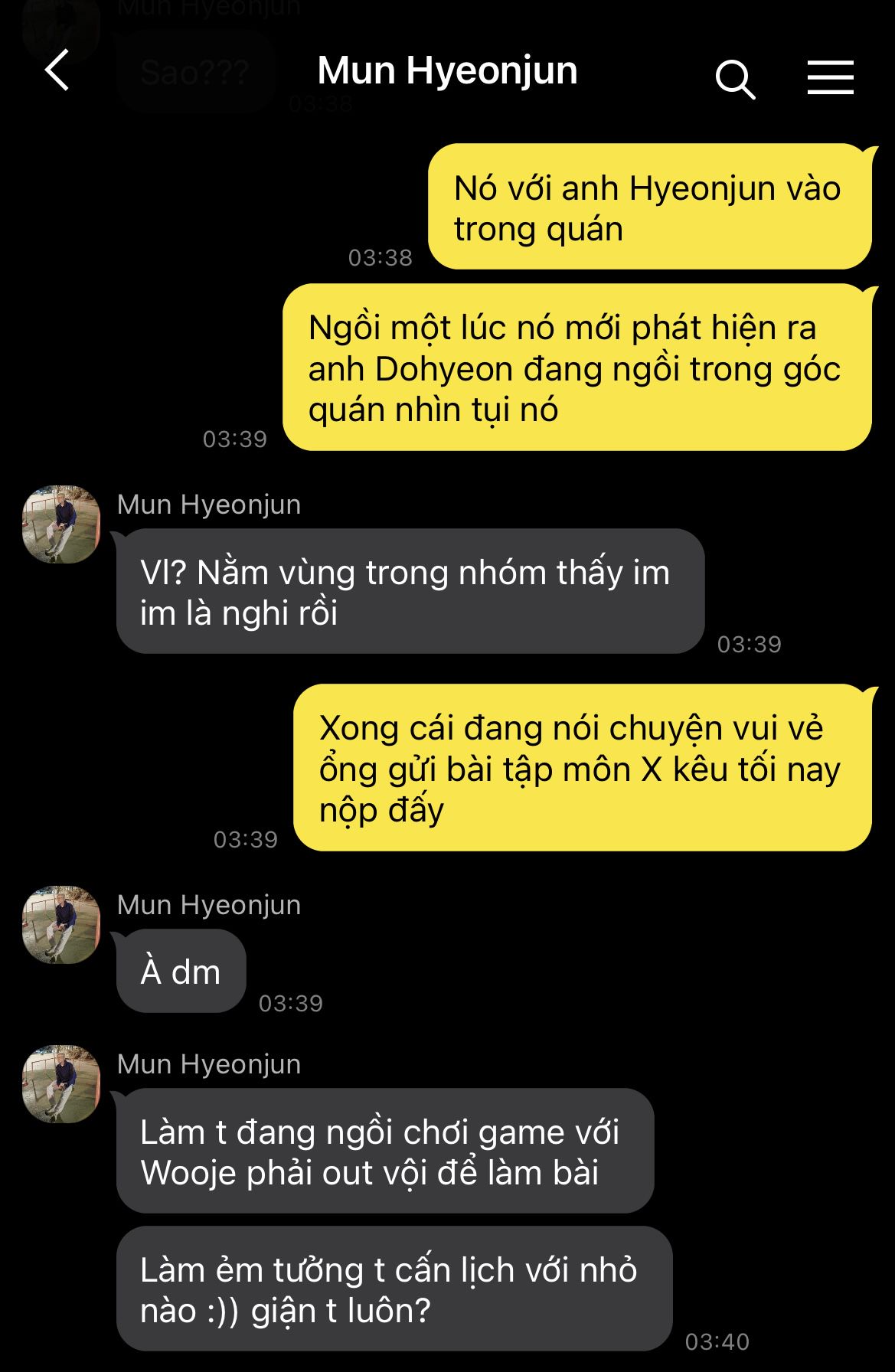This screenshot has width=895, height=1372.
Task: View Mun Hyeonjun's profile photo above 'Làm t đang ngồi'
Action: click(61, 1084)
